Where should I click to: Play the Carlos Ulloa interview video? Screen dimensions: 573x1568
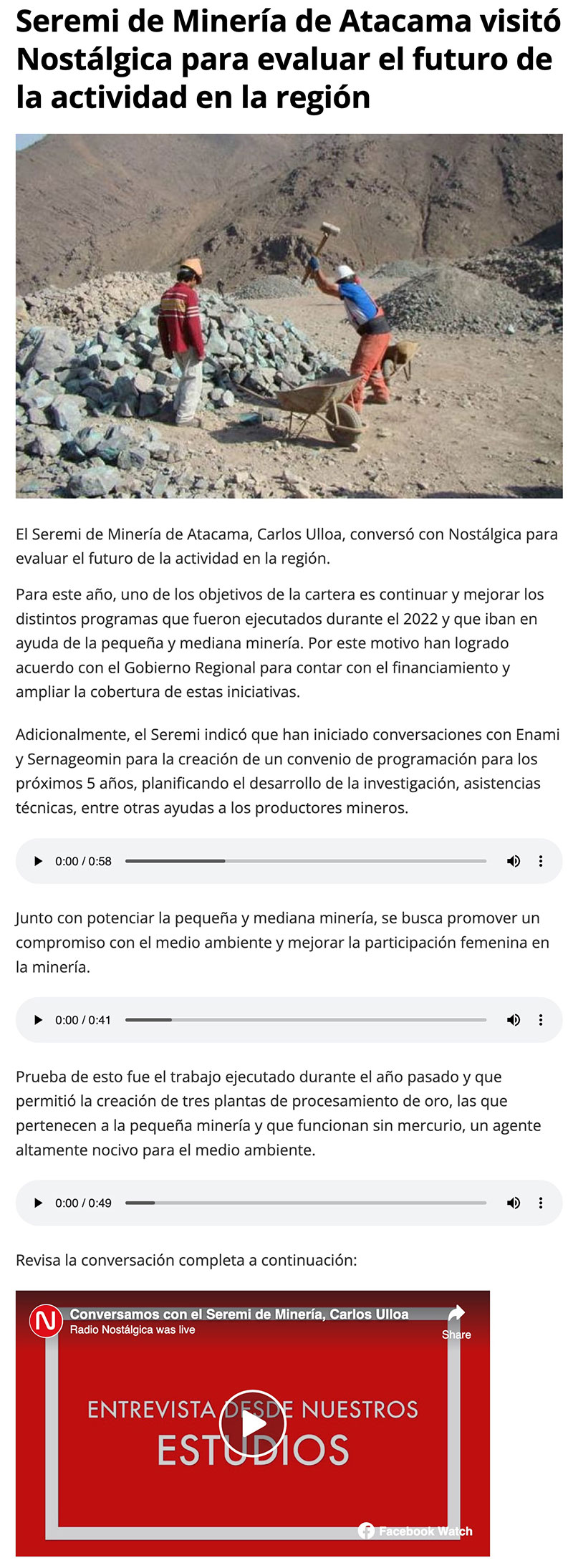pyautogui.click(x=252, y=1423)
